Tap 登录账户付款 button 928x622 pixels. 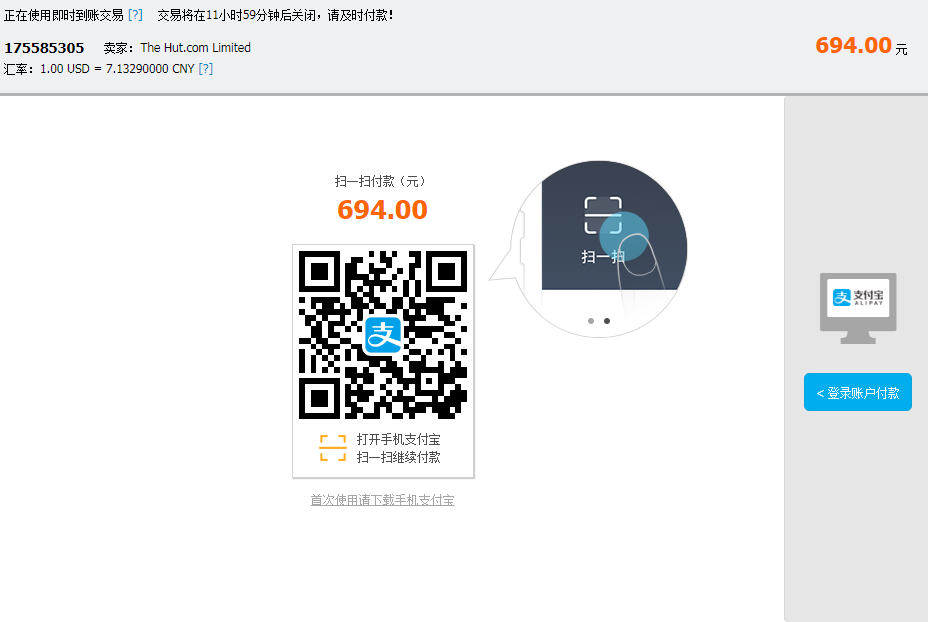click(857, 393)
